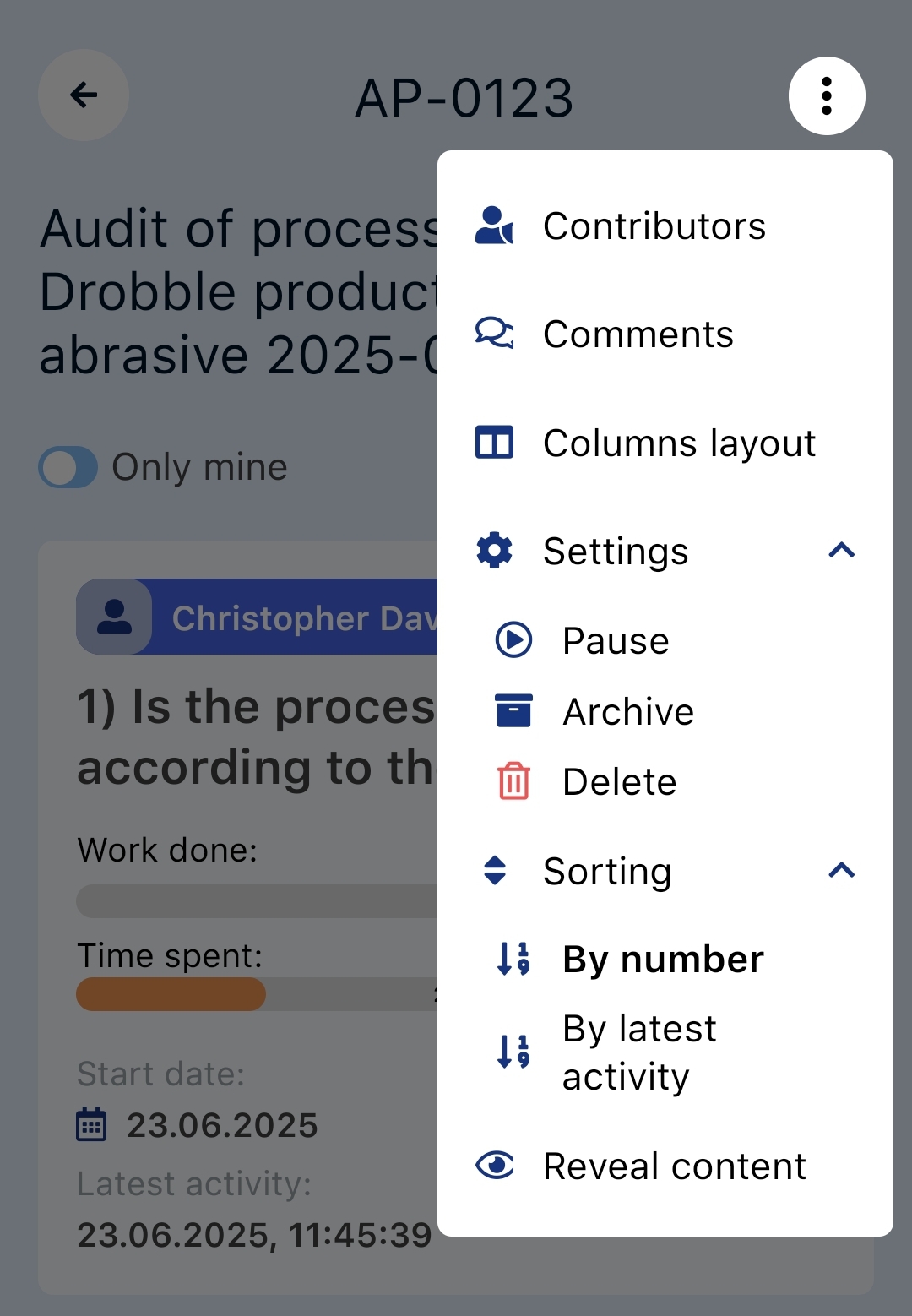Select Columns layout option
912x1316 pixels.
[x=679, y=443]
